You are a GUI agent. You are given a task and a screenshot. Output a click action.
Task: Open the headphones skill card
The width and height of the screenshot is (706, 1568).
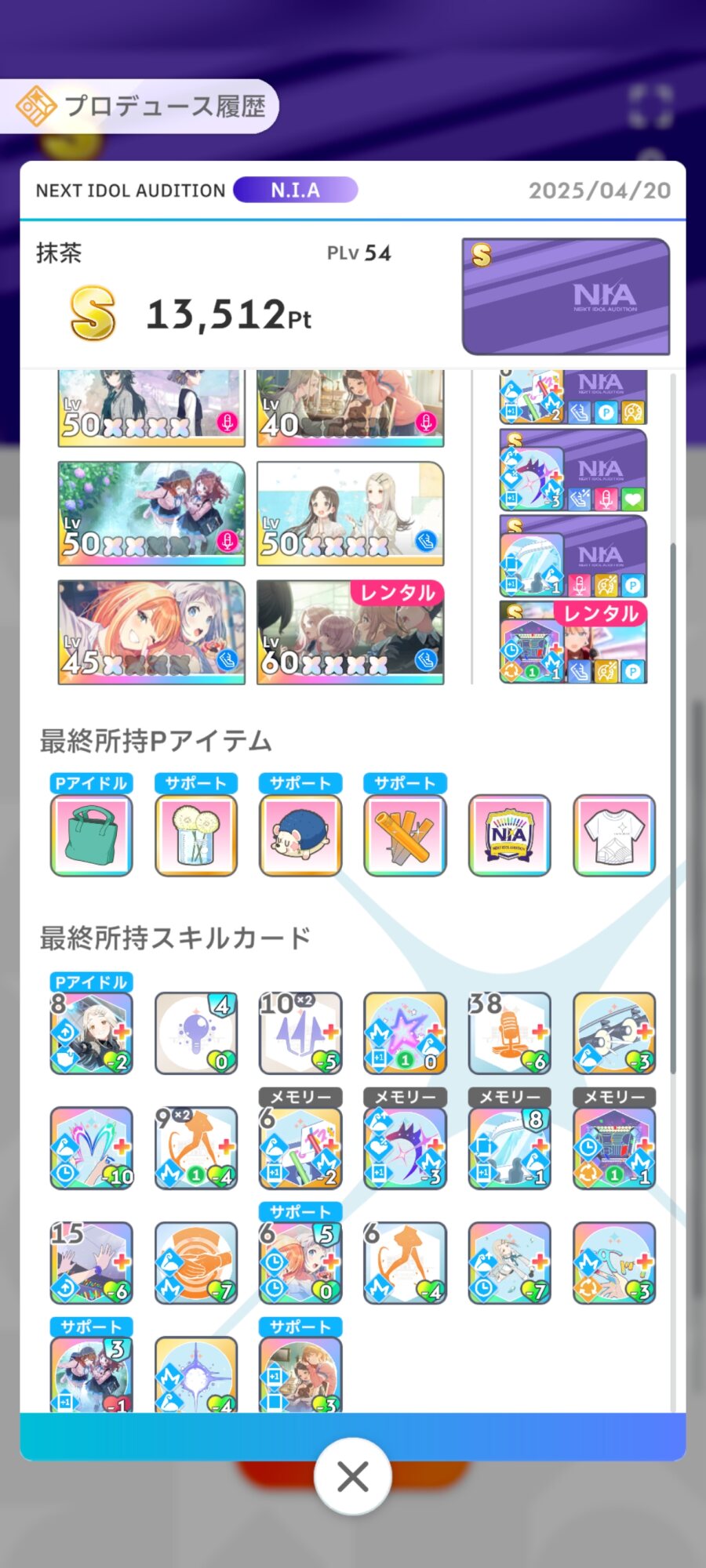coord(614,1033)
